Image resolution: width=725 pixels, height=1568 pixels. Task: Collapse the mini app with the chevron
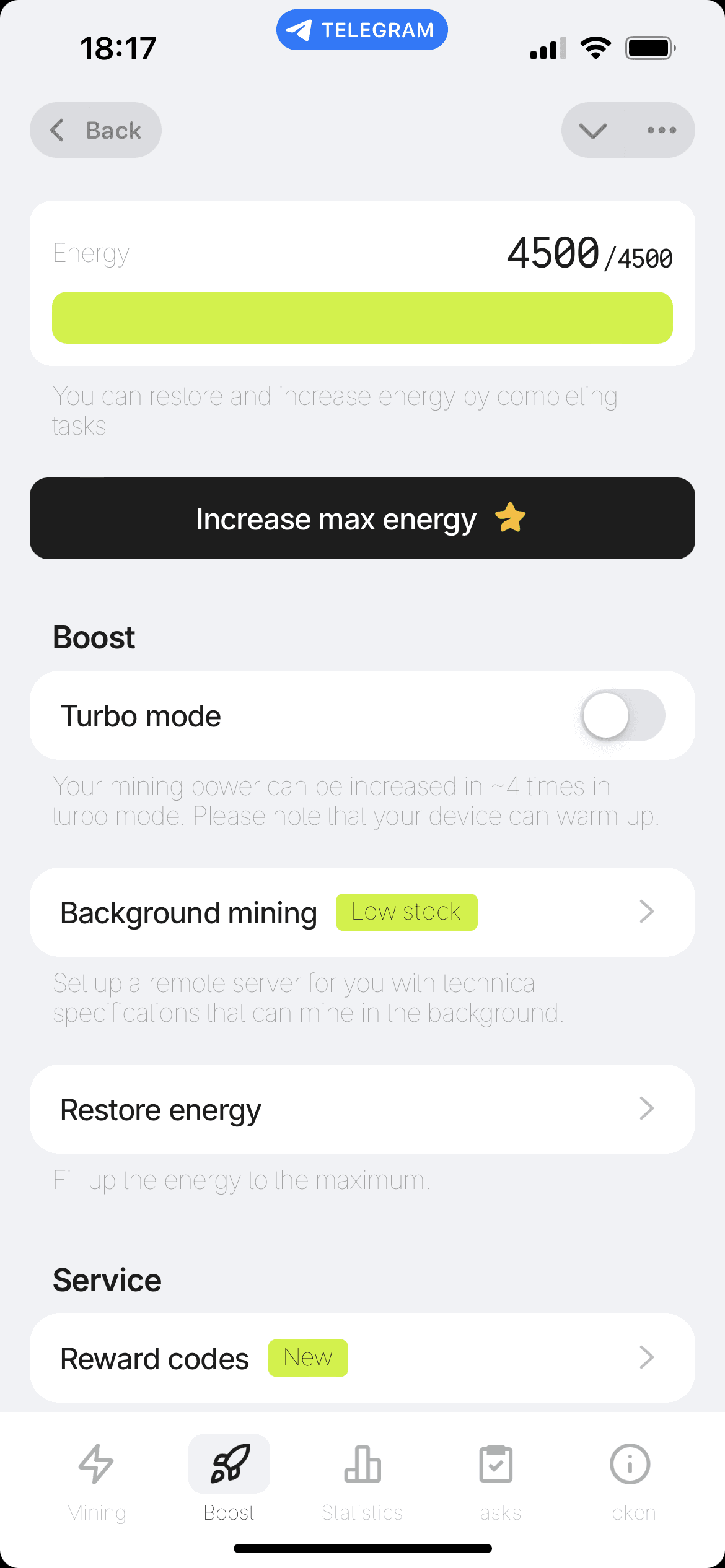tap(593, 130)
